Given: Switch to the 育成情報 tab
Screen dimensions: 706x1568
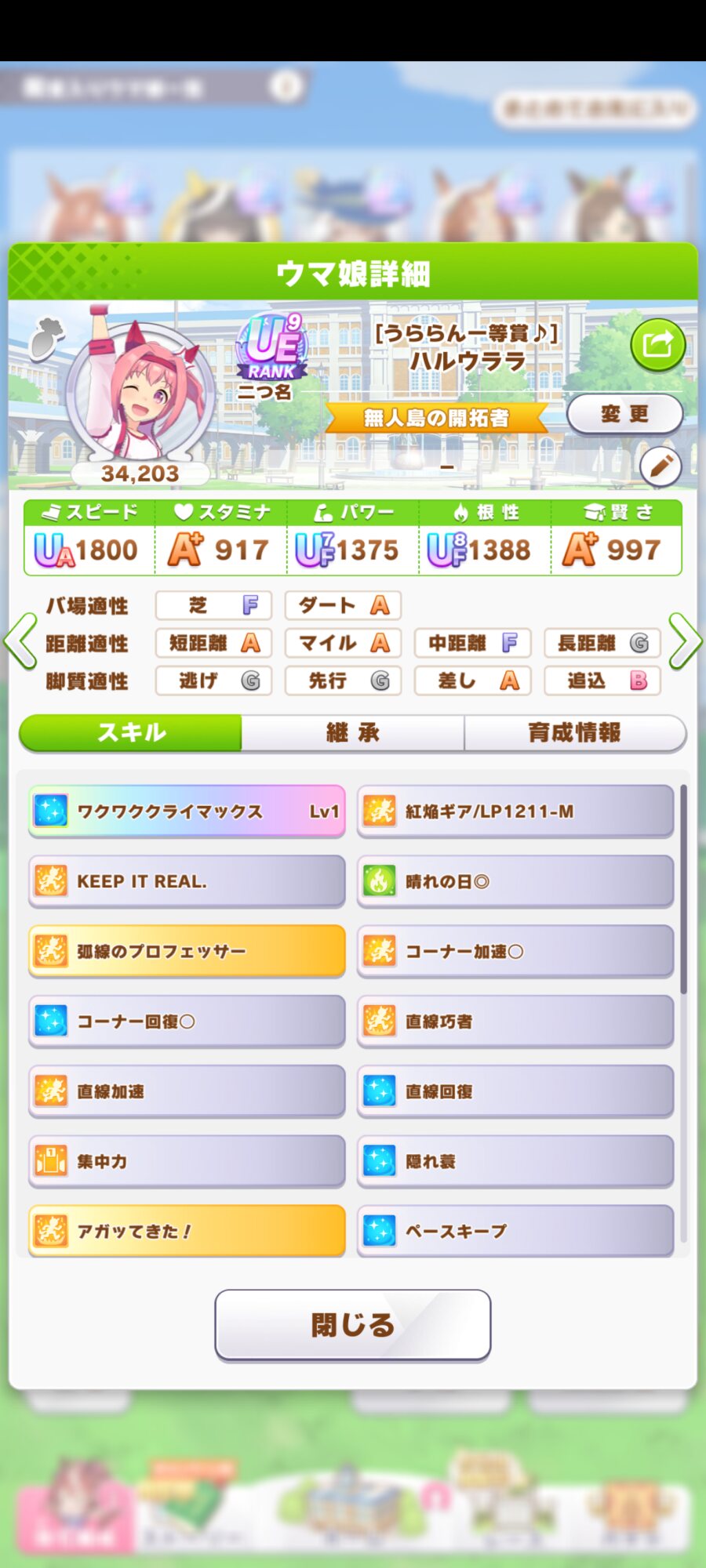Looking at the screenshot, I should 574,733.
